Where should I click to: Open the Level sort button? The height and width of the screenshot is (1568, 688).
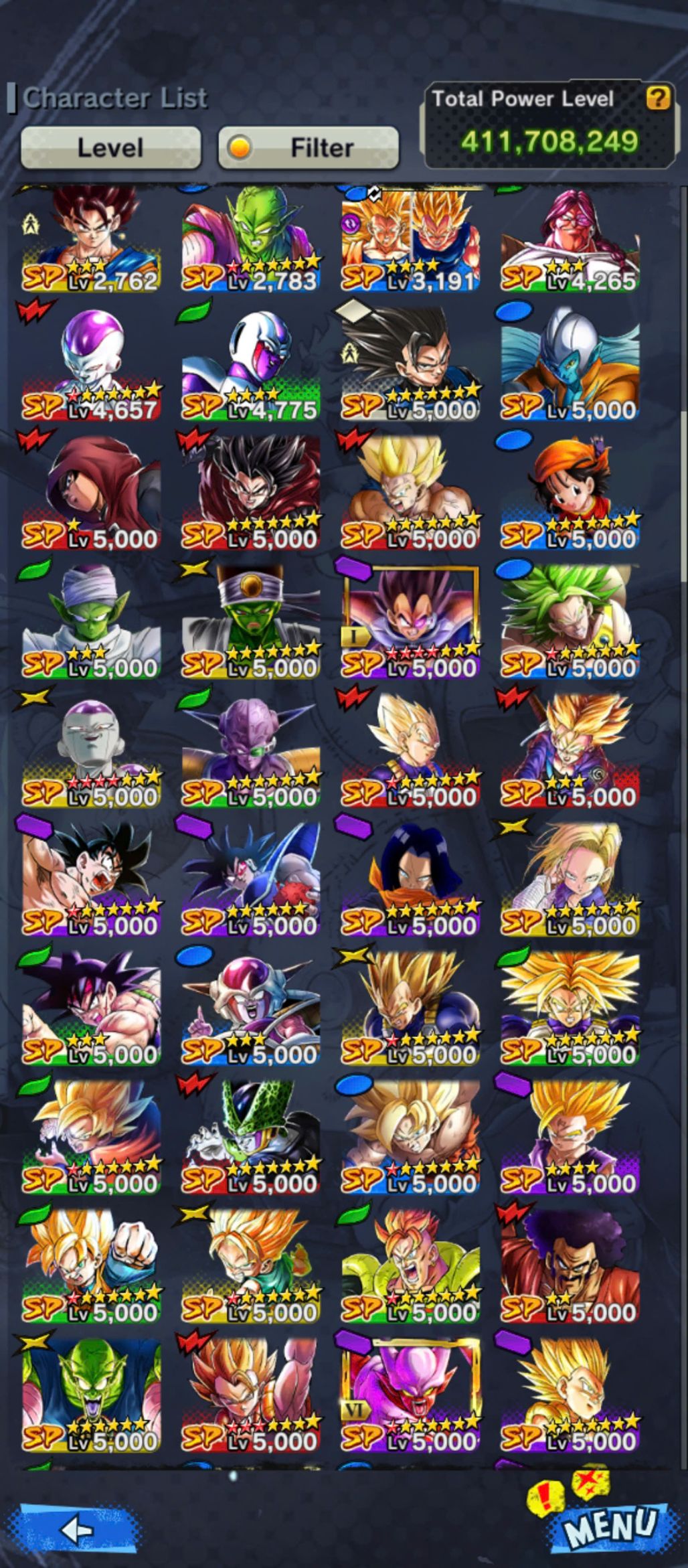point(110,147)
